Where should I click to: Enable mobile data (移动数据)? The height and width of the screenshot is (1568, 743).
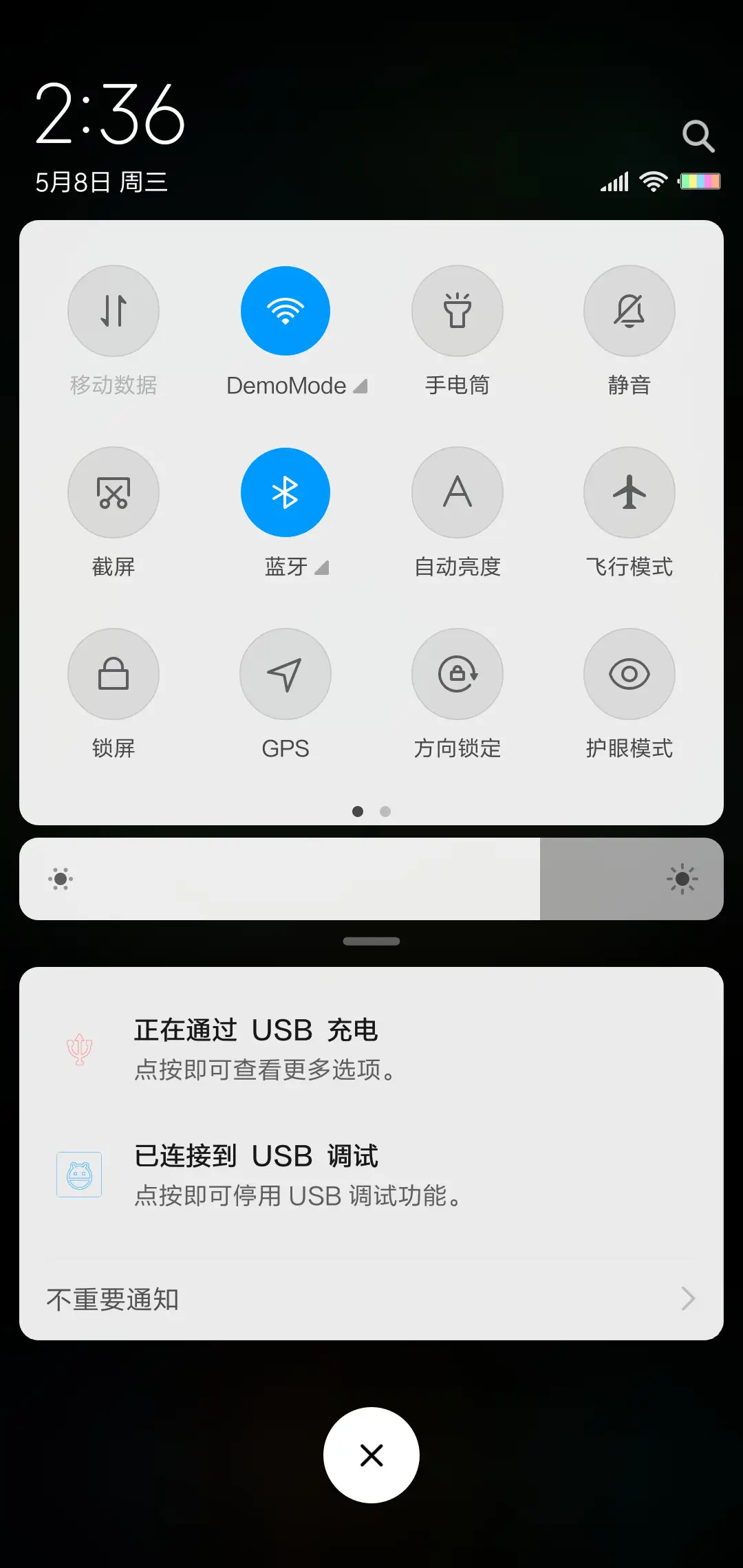[114, 311]
